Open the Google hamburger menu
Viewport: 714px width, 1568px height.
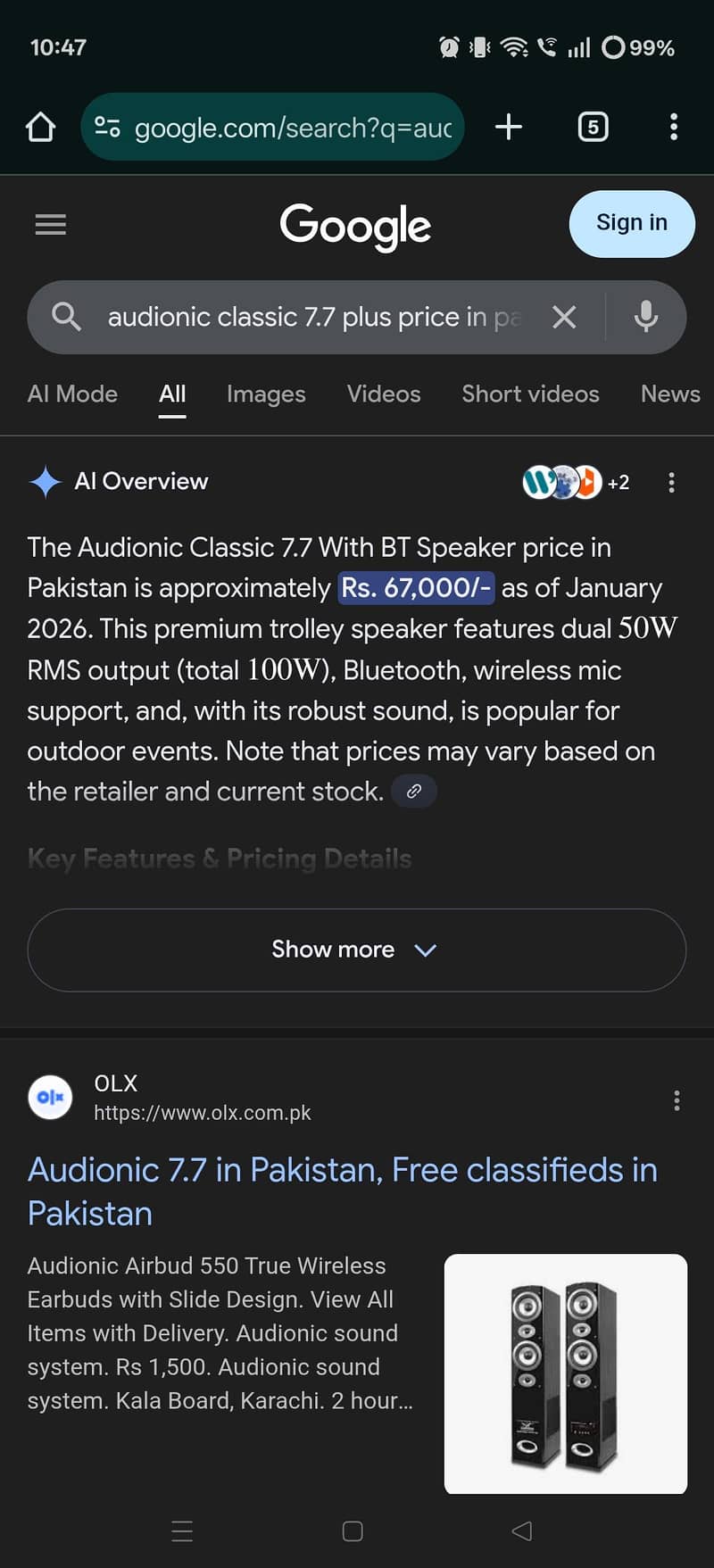pyautogui.click(x=50, y=224)
